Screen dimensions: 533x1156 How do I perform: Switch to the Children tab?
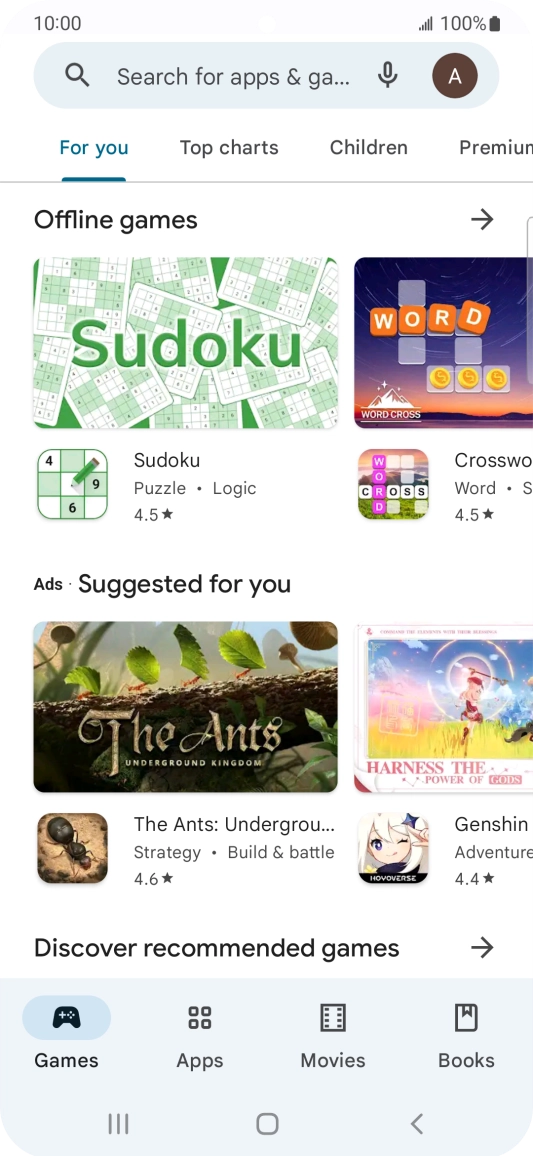pyautogui.click(x=369, y=147)
